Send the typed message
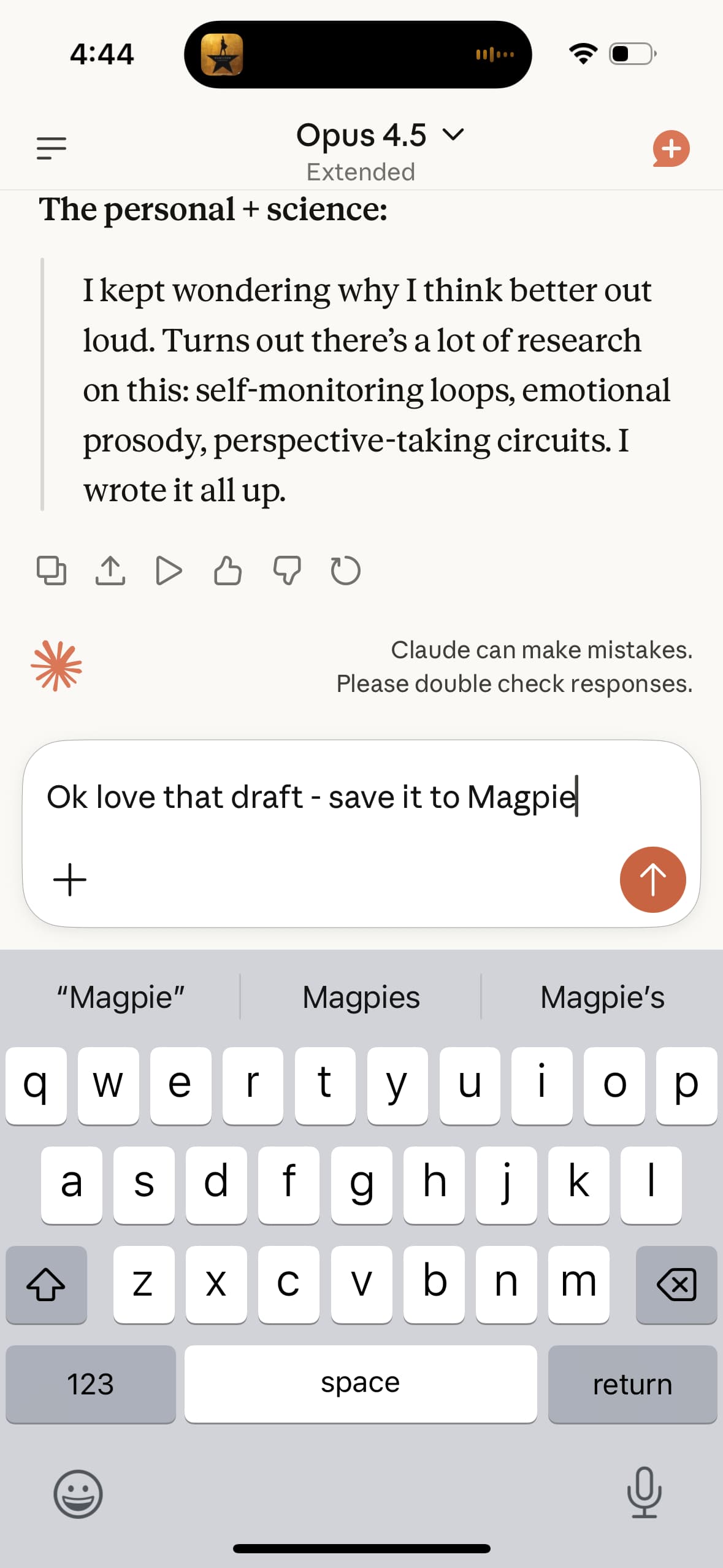This screenshot has height=1568, width=723. (653, 879)
